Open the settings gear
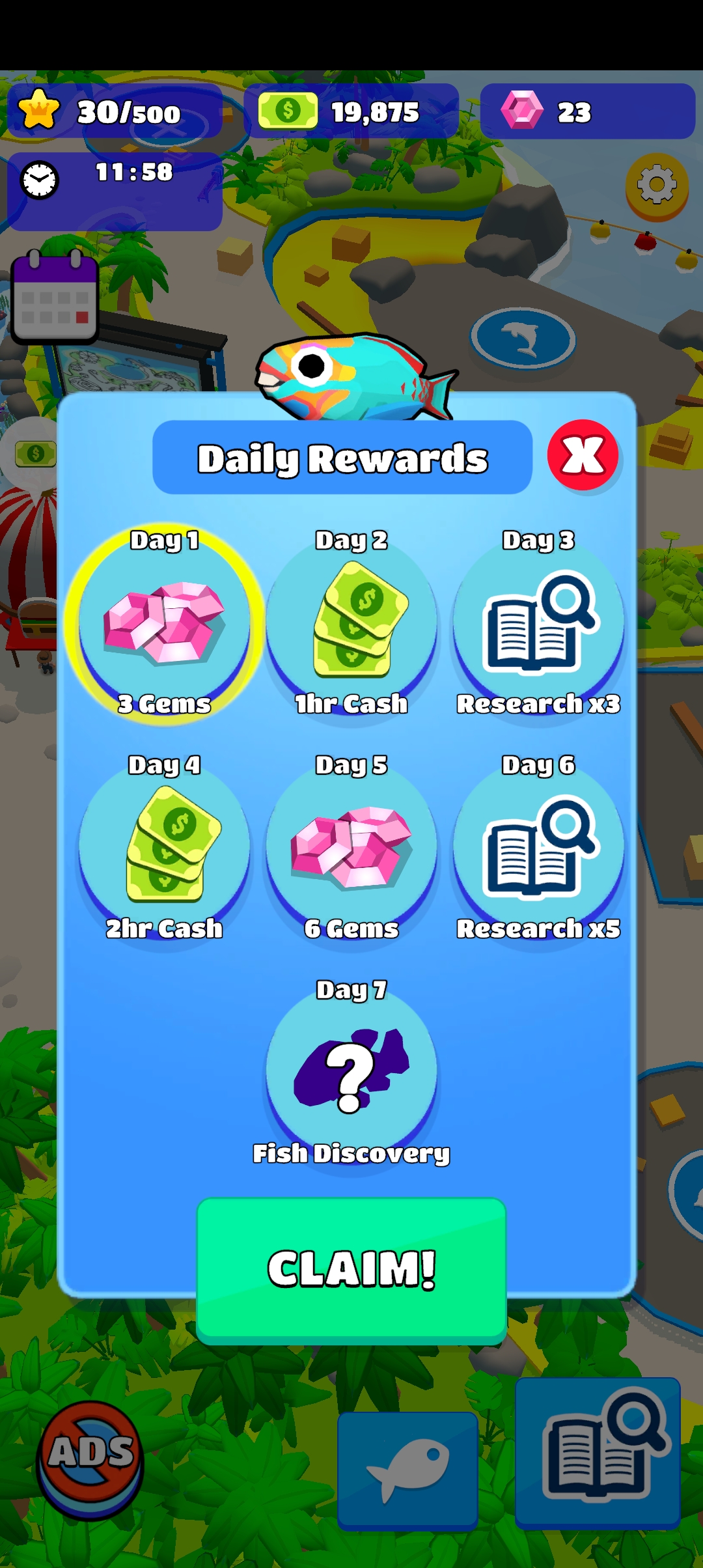703x1568 pixels. (x=656, y=186)
